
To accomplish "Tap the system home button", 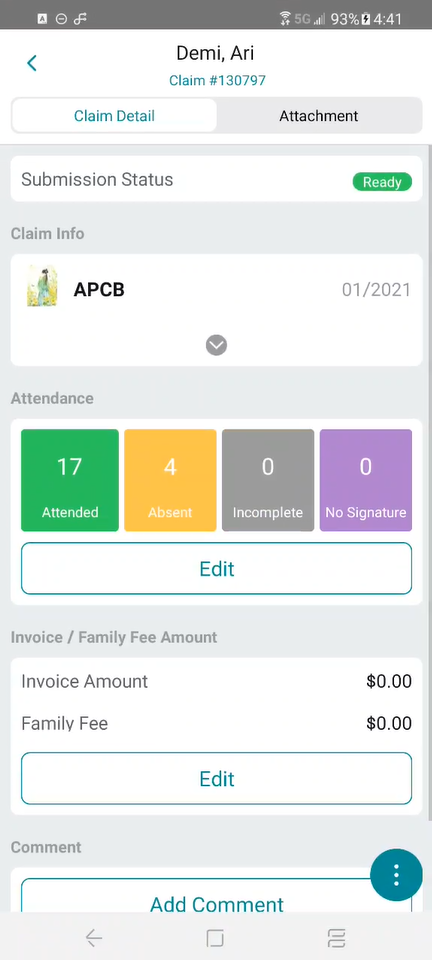I will pos(215,937).
